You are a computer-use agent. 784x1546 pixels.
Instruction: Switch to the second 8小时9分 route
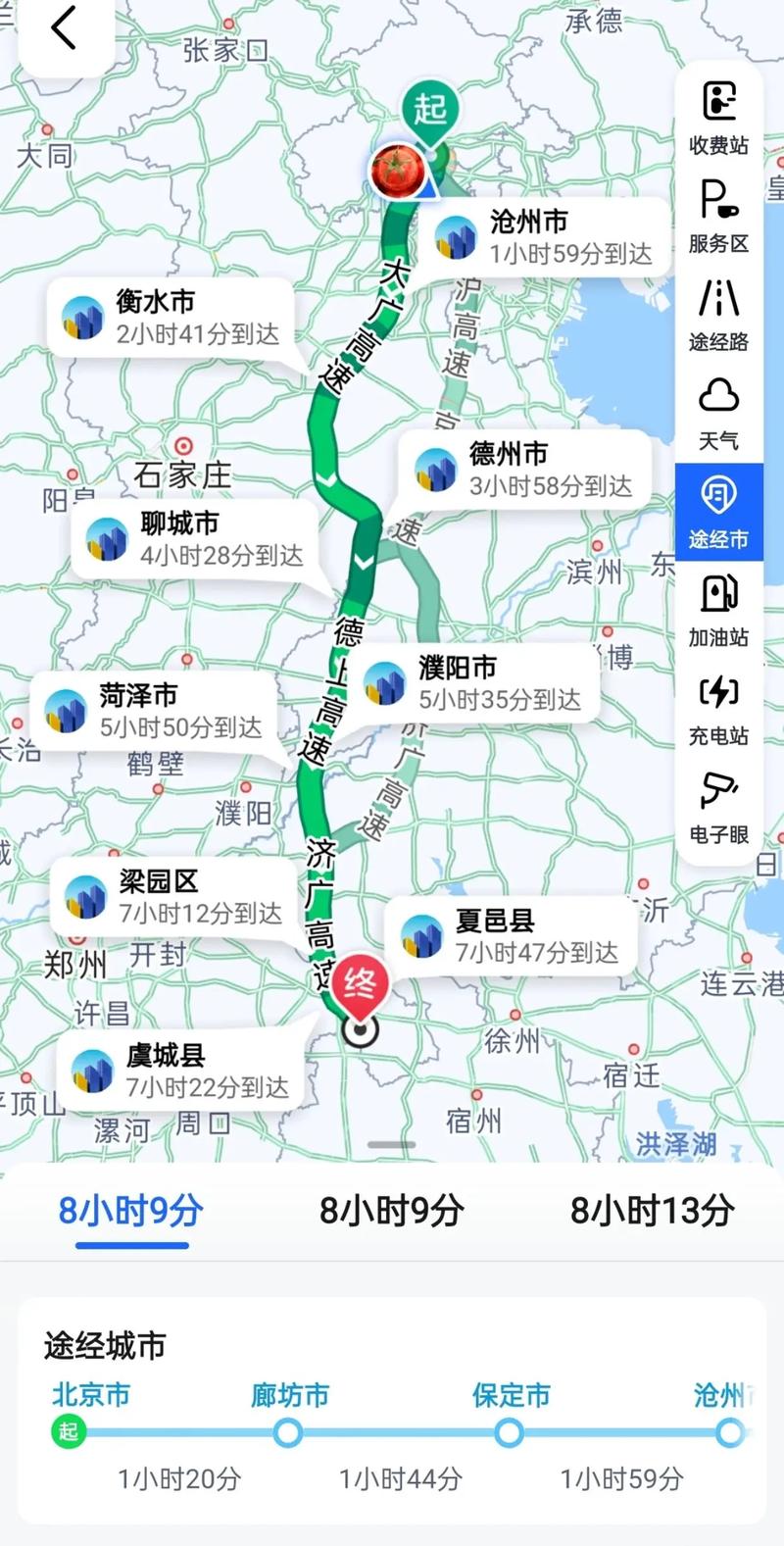tap(391, 1212)
